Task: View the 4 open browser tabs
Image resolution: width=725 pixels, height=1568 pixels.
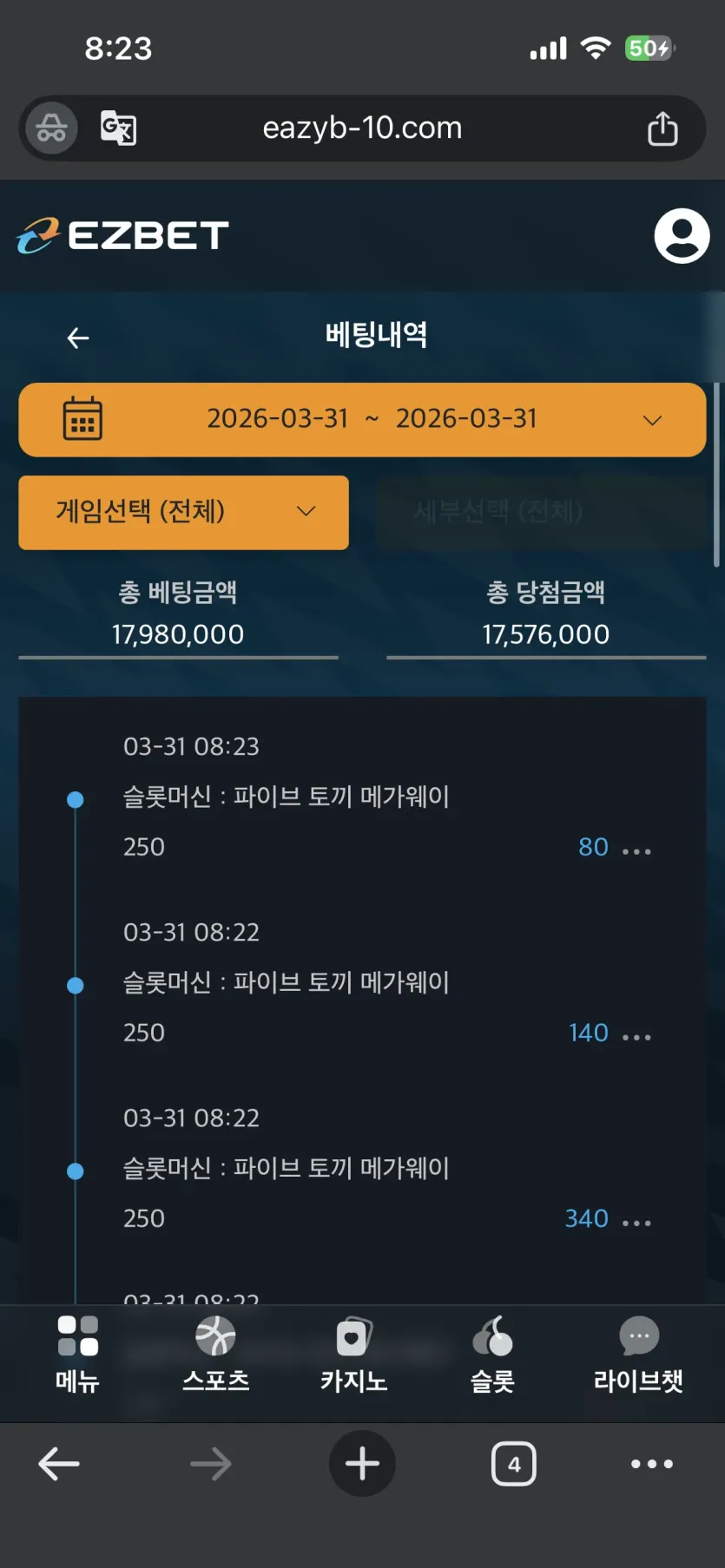Action: tap(513, 1464)
